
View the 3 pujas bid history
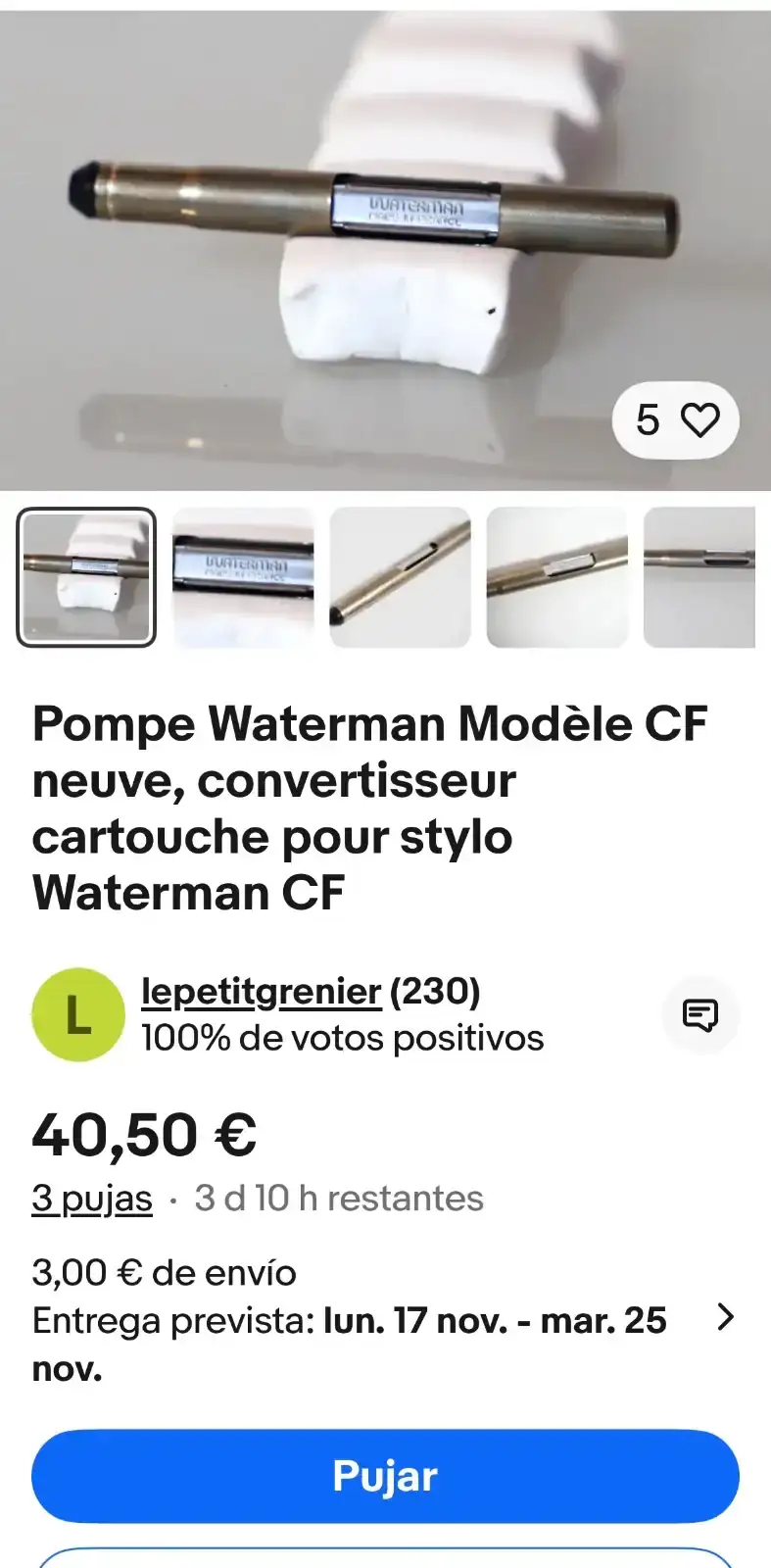(91, 1199)
